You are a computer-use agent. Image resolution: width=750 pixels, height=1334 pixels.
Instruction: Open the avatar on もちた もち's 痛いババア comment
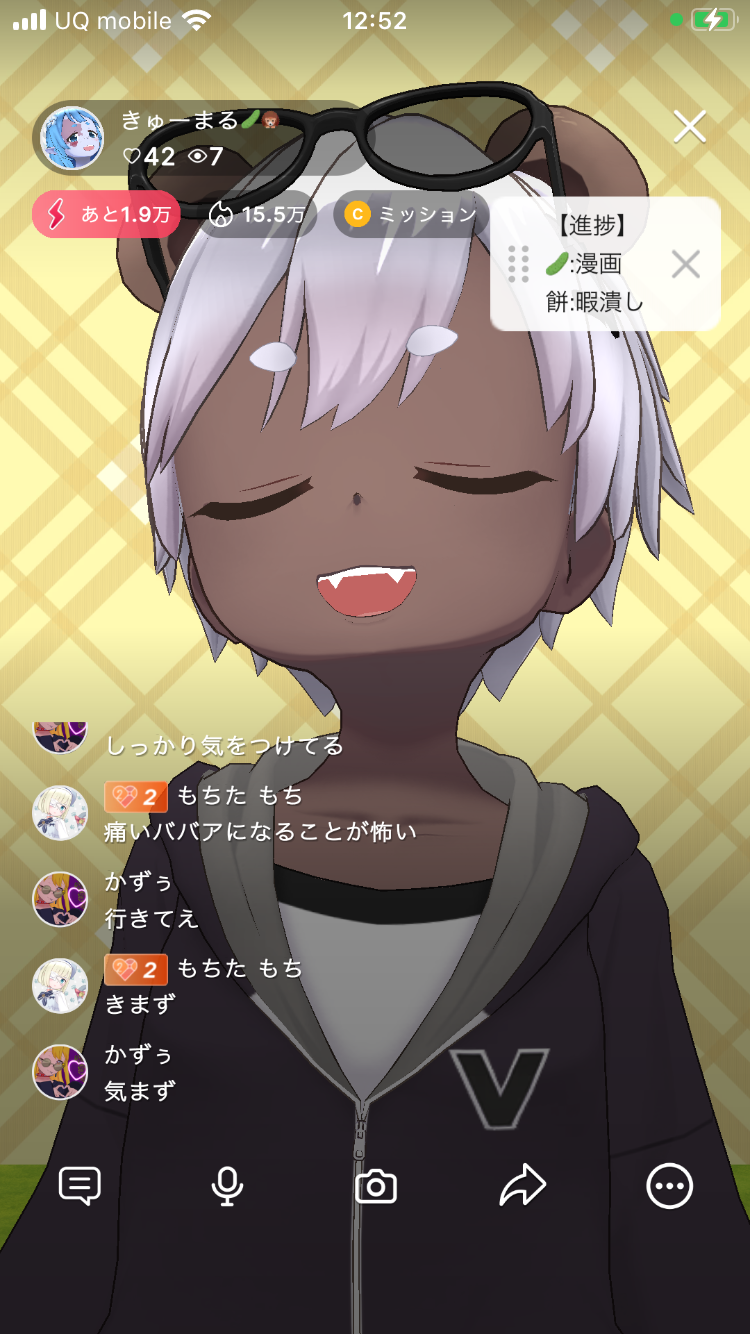click(x=60, y=813)
